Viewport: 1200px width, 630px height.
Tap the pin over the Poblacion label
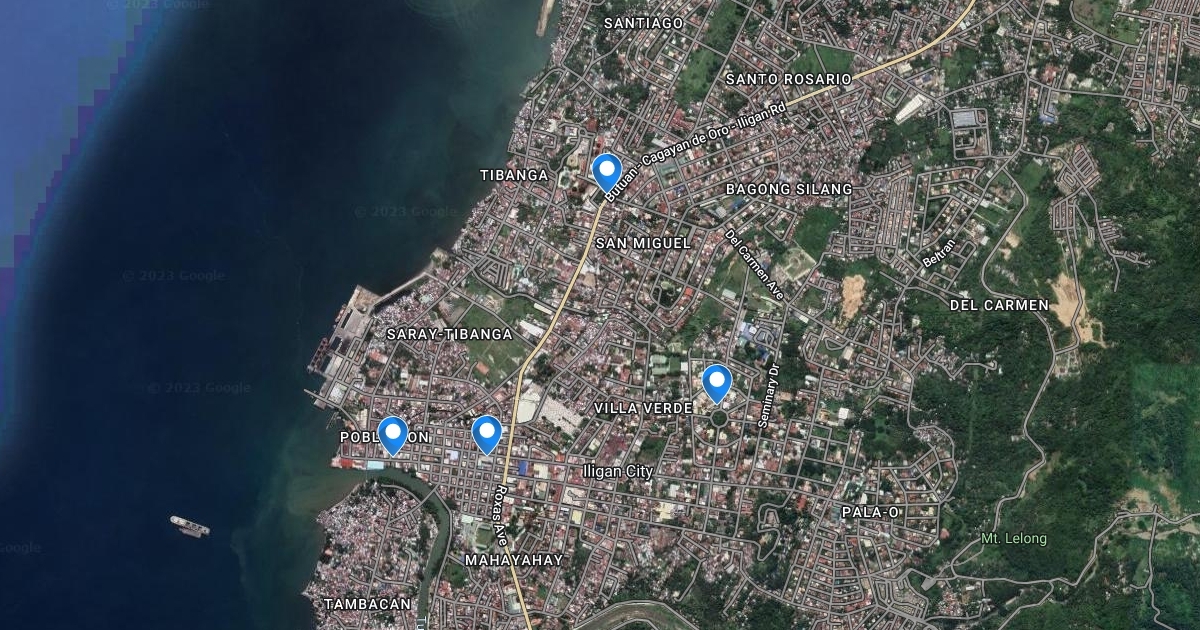click(393, 436)
